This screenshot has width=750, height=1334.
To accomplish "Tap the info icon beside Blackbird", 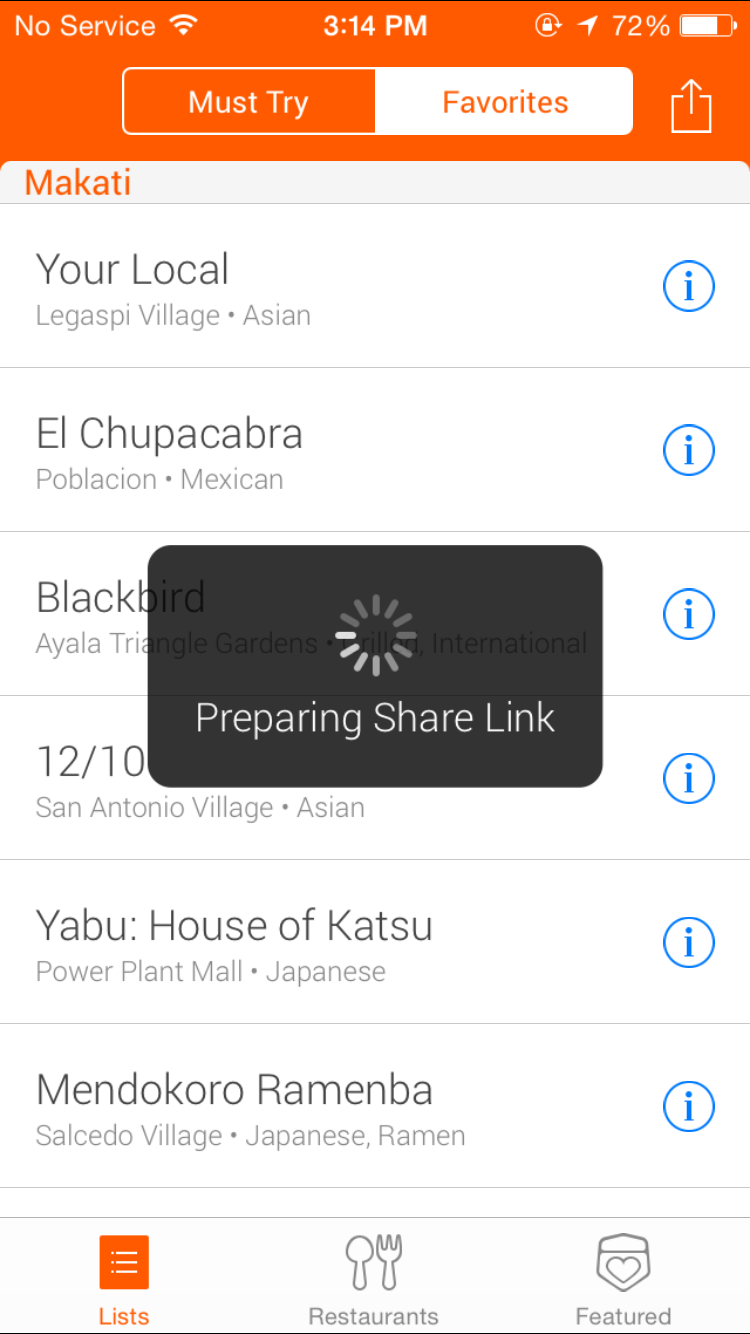I will point(689,614).
